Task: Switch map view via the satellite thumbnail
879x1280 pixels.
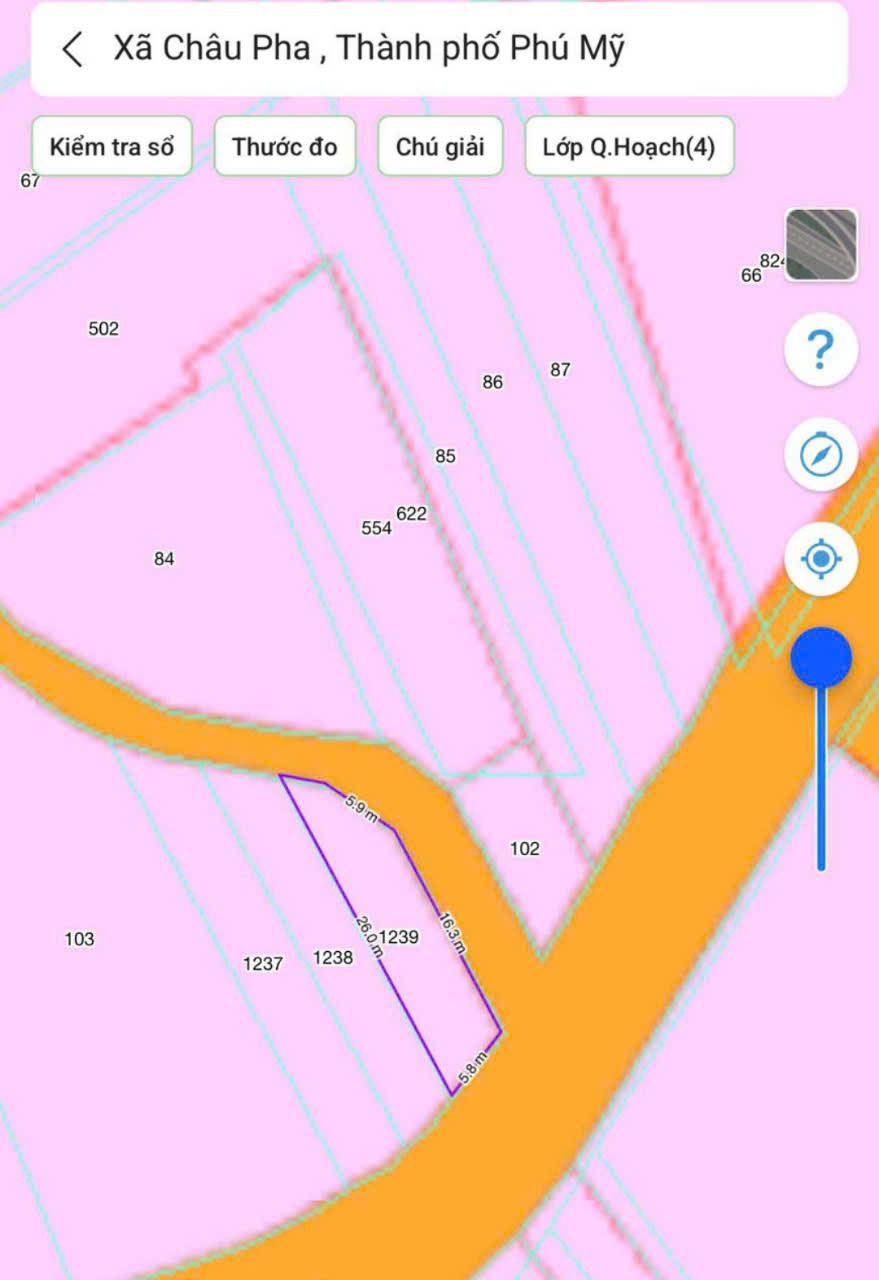Action: click(821, 245)
